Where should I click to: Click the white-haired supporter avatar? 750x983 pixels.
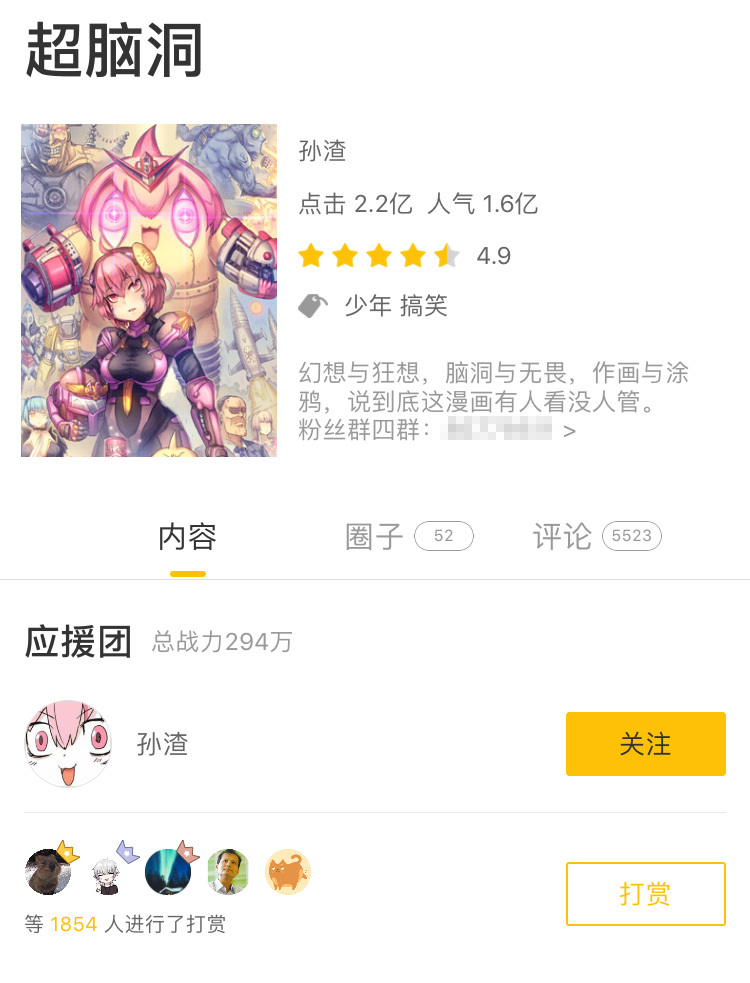tap(107, 871)
